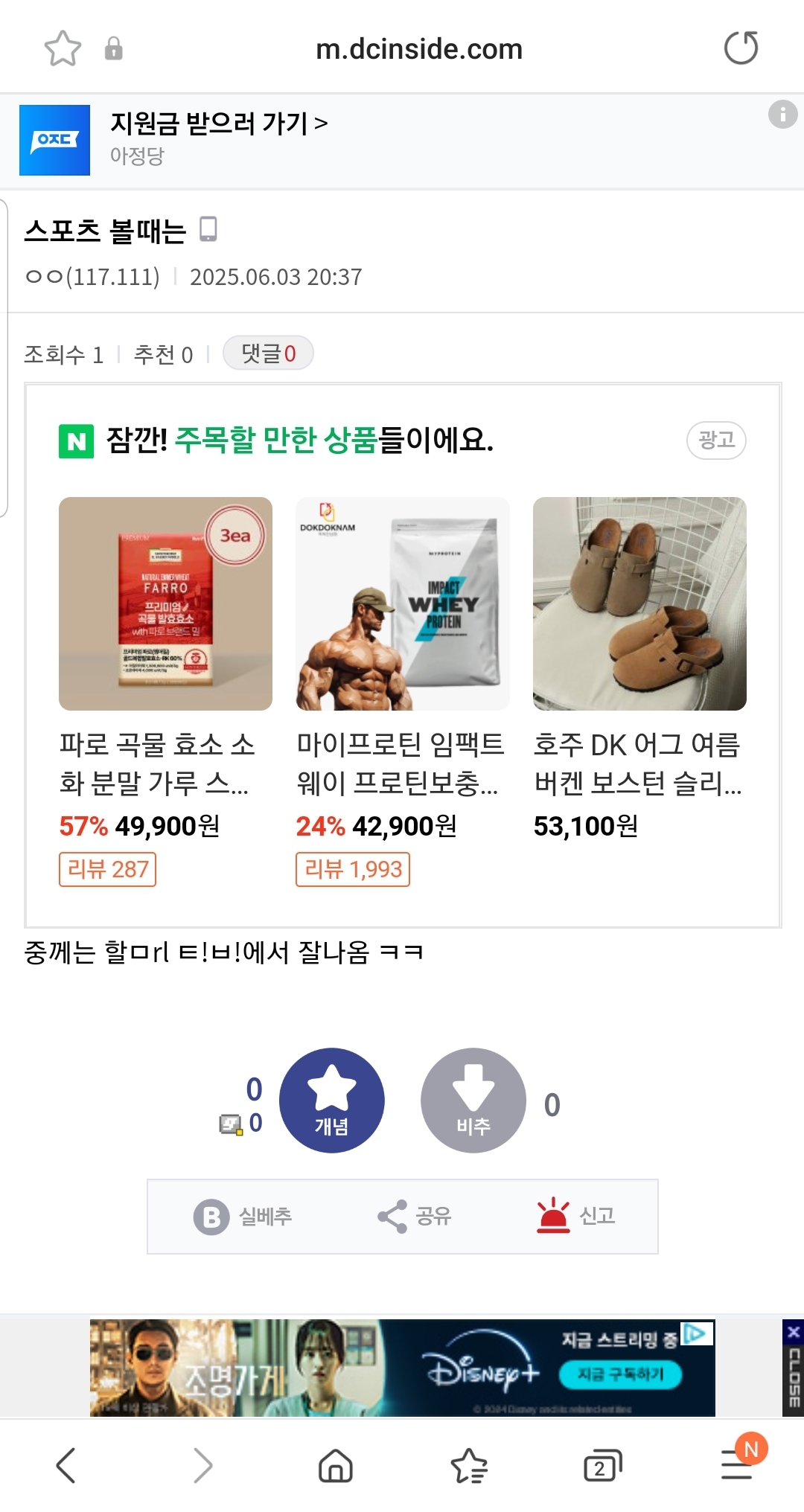Upvote the post with 개념 button
The image size is (804, 1512).
(331, 1101)
